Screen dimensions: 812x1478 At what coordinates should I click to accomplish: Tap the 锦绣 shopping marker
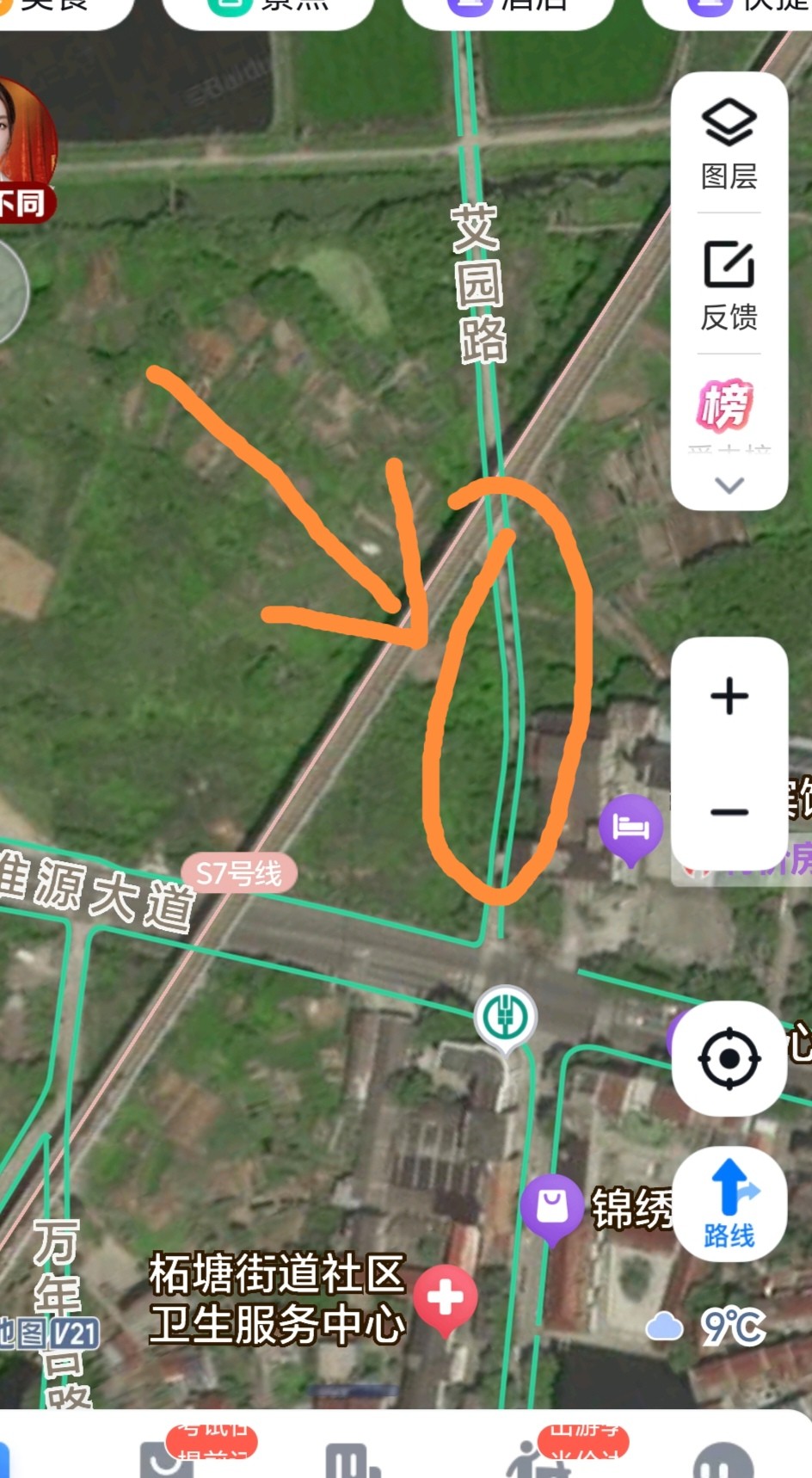pyautogui.click(x=551, y=1207)
